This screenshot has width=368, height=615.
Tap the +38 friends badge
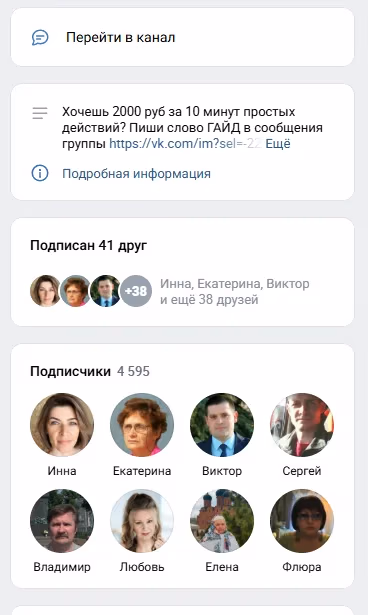(136, 291)
